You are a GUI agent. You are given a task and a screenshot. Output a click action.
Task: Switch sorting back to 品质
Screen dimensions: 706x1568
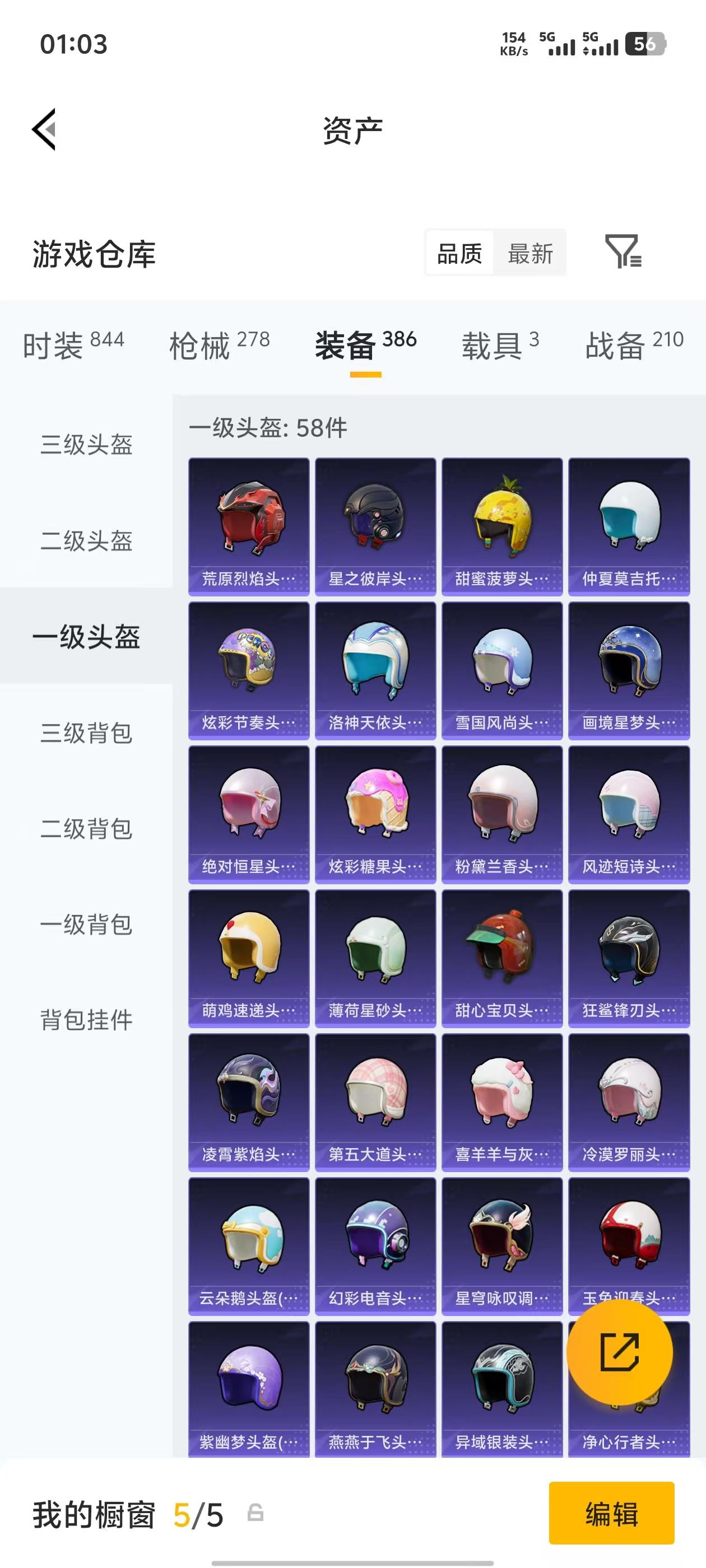459,254
